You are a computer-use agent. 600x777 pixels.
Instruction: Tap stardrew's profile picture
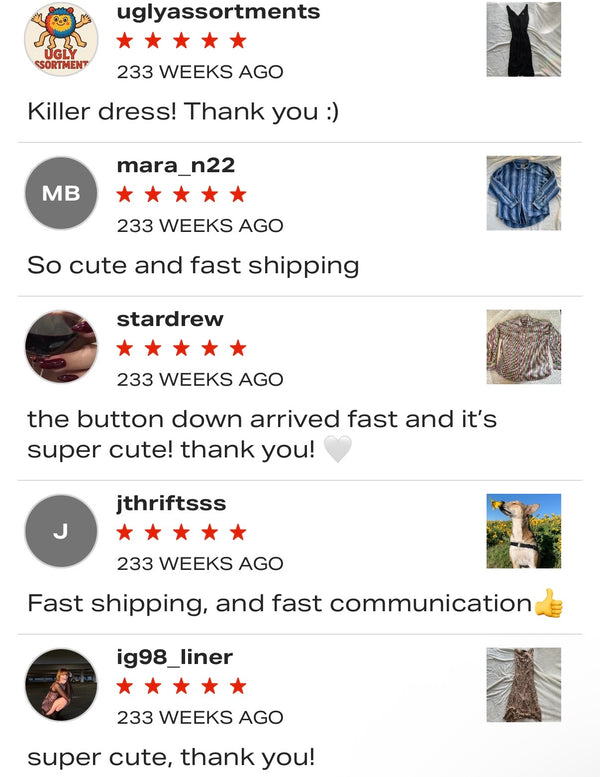[61, 346]
